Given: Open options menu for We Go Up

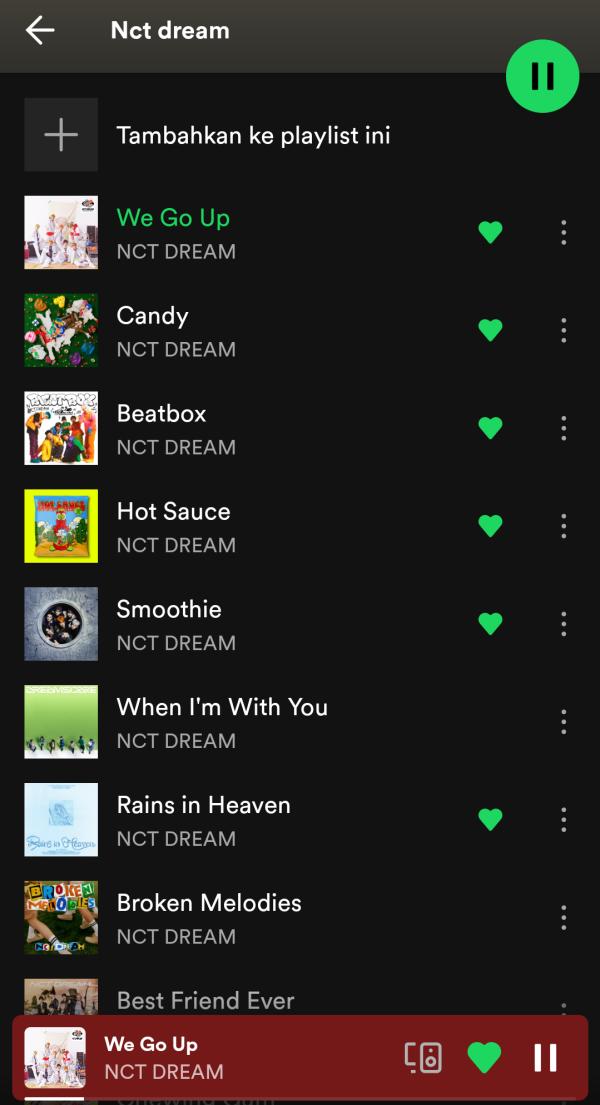Looking at the screenshot, I should click(563, 233).
